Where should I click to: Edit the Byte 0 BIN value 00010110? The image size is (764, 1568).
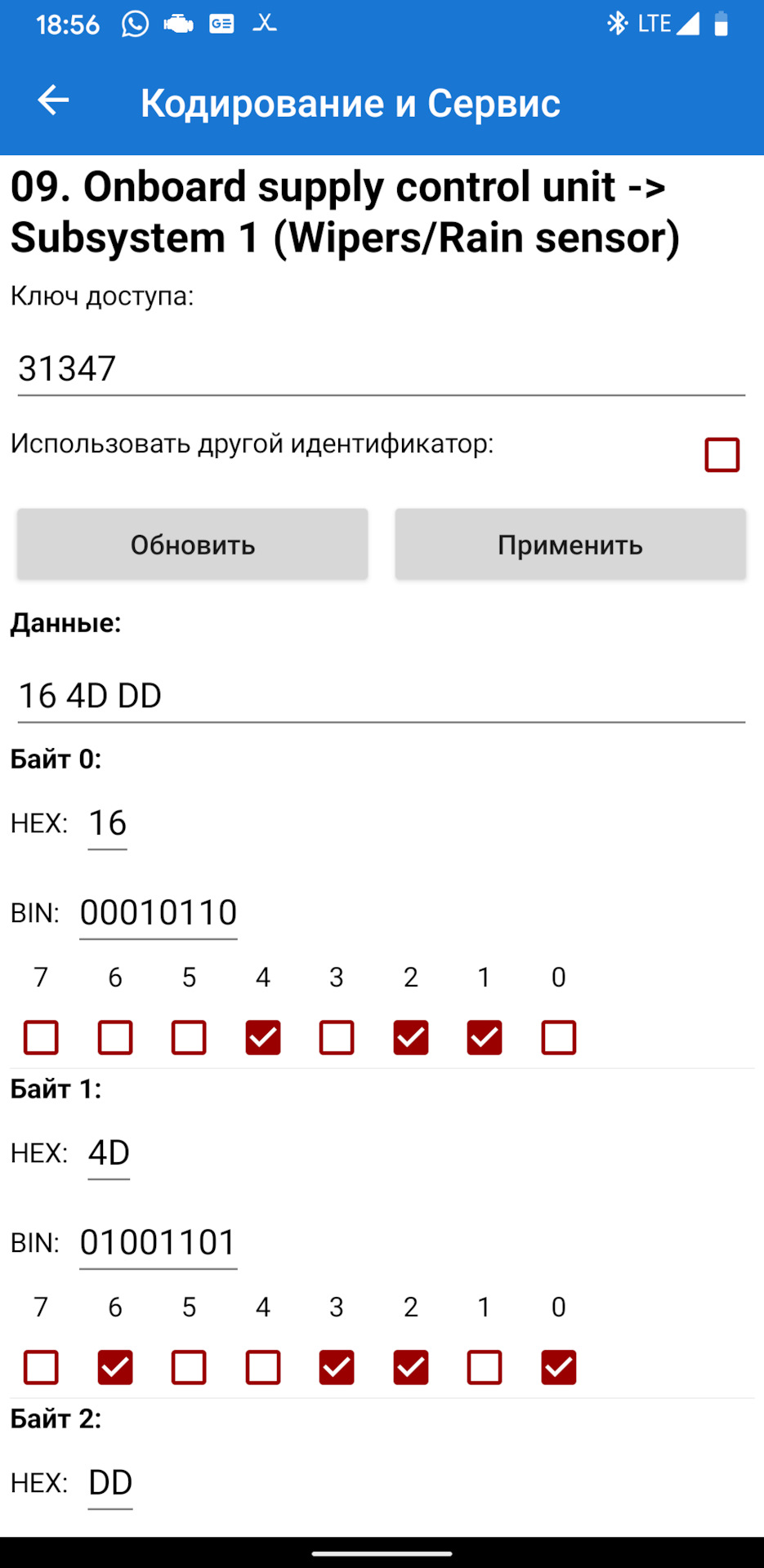159,913
